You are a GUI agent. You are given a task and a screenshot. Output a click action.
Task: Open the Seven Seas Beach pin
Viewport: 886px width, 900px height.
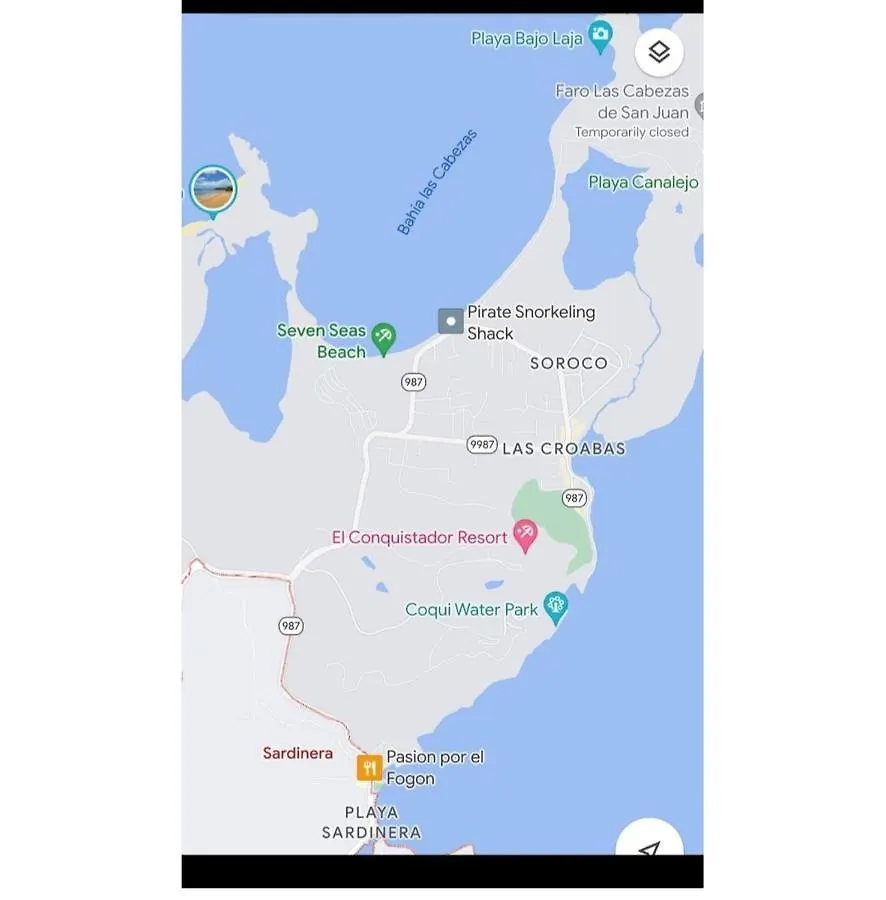[x=383, y=337]
